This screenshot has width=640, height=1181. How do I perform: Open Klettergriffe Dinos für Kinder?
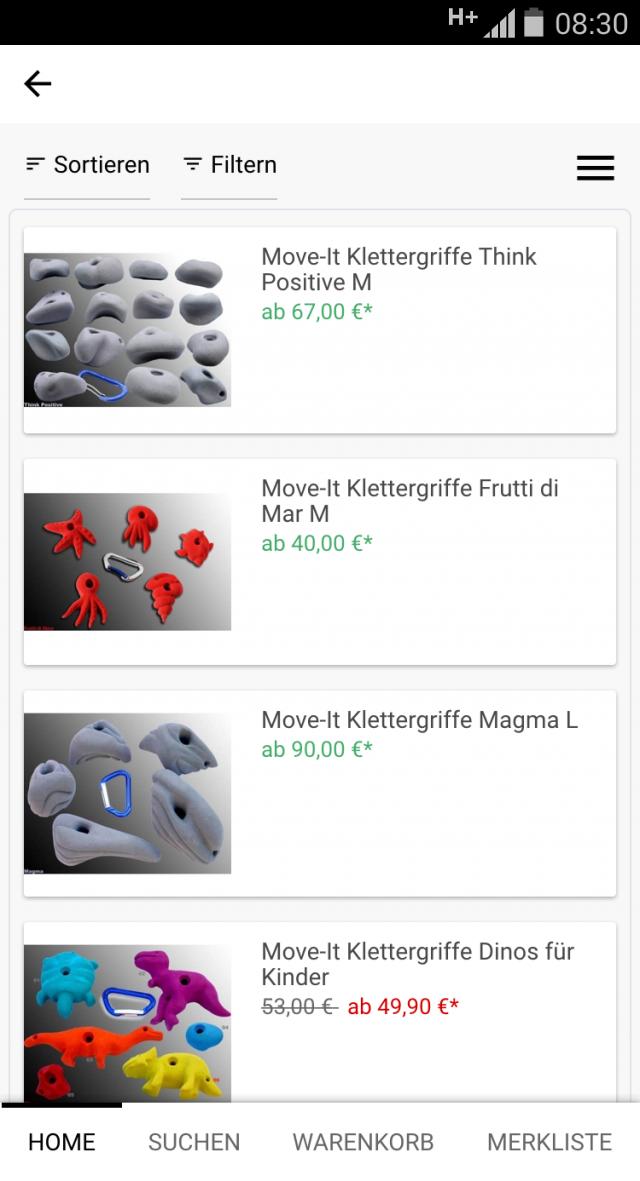tap(320, 1010)
